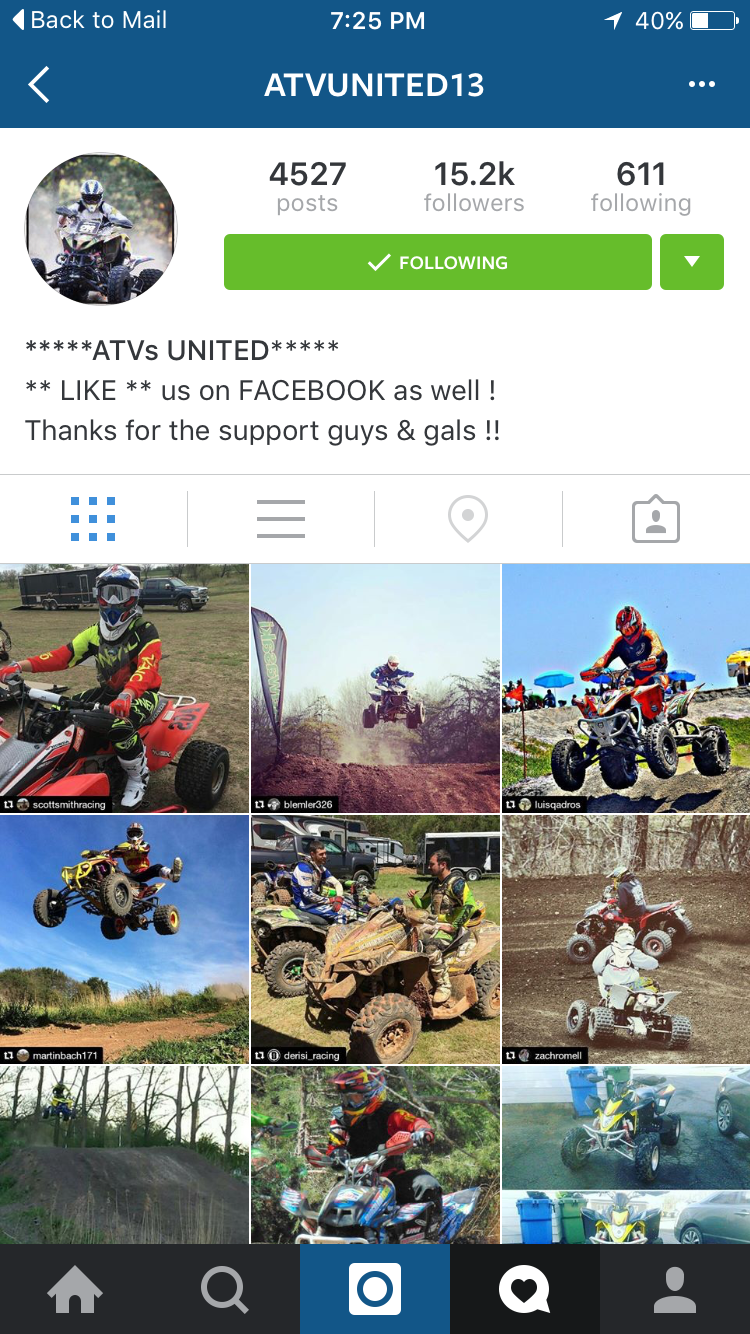
Task: View the 611 following list
Action: pyautogui.click(x=641, y=187)
